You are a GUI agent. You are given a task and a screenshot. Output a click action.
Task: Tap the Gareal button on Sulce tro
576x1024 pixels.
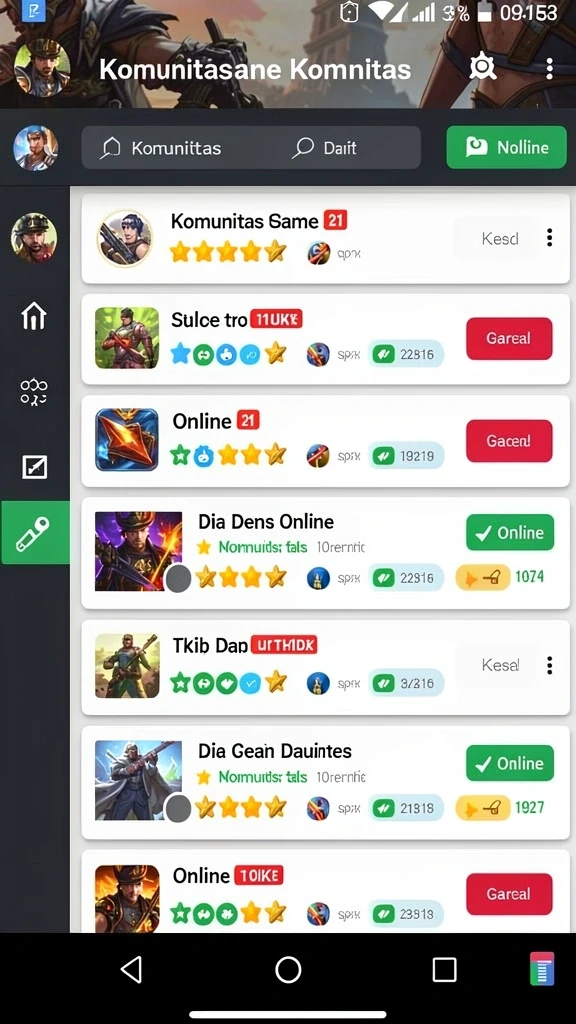pos(509,338)
